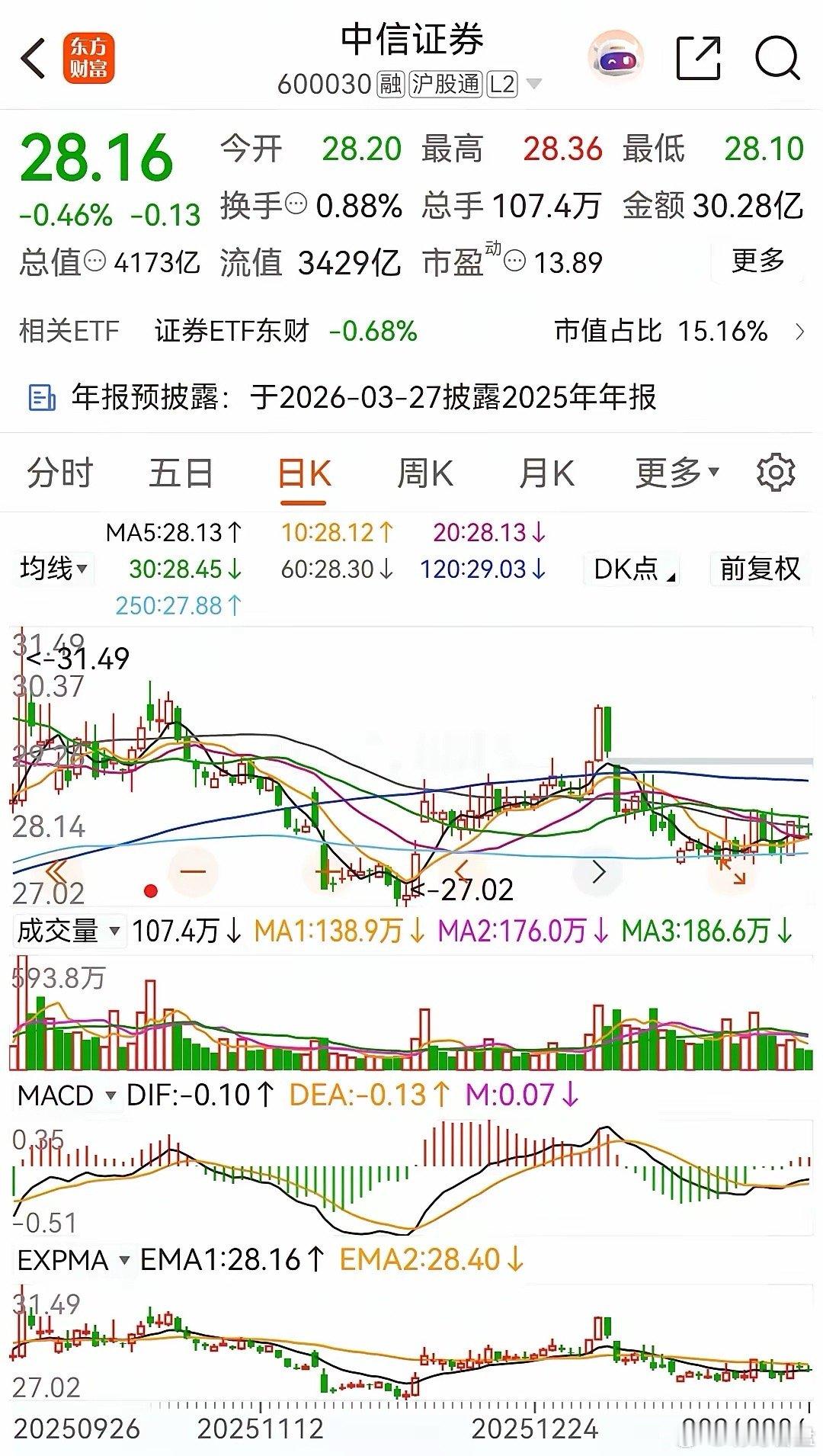Change the 前复权 adjustment option
The height and width of the screenshot is (1456, 823).
click(x=759, y=569)
